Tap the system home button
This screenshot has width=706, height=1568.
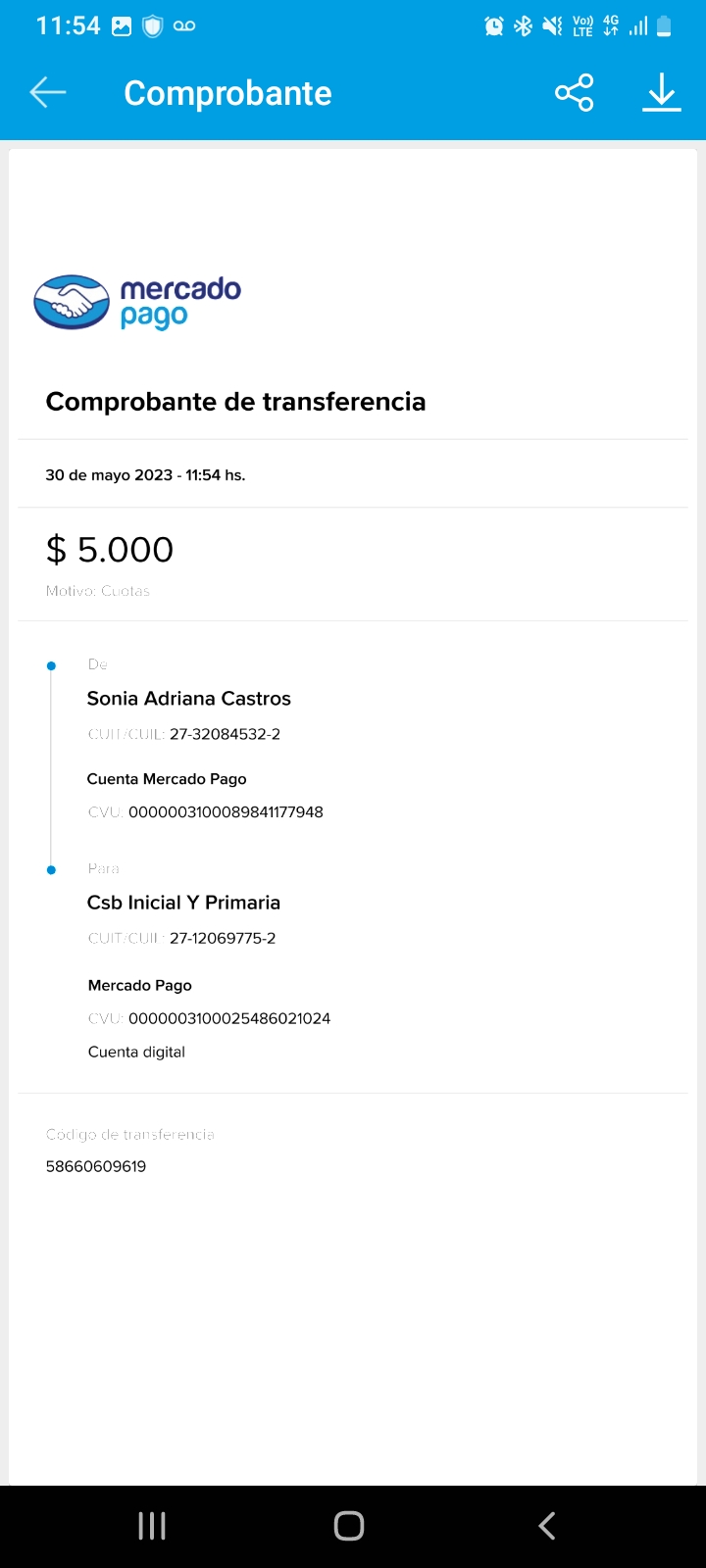[x=349, y=1526]
